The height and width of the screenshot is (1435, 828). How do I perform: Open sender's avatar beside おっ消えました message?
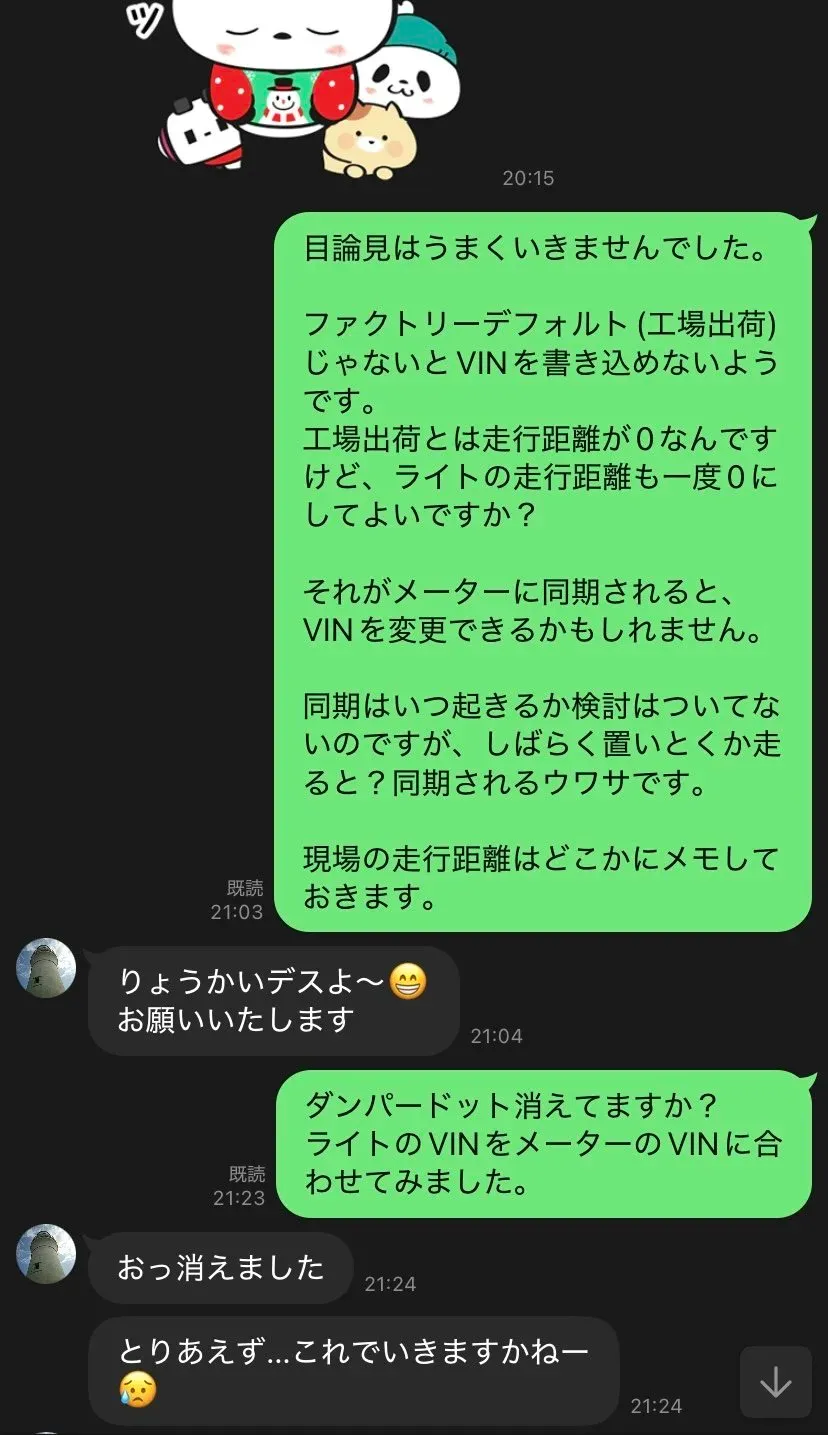pyautogui.click(x=46, y=1254)
